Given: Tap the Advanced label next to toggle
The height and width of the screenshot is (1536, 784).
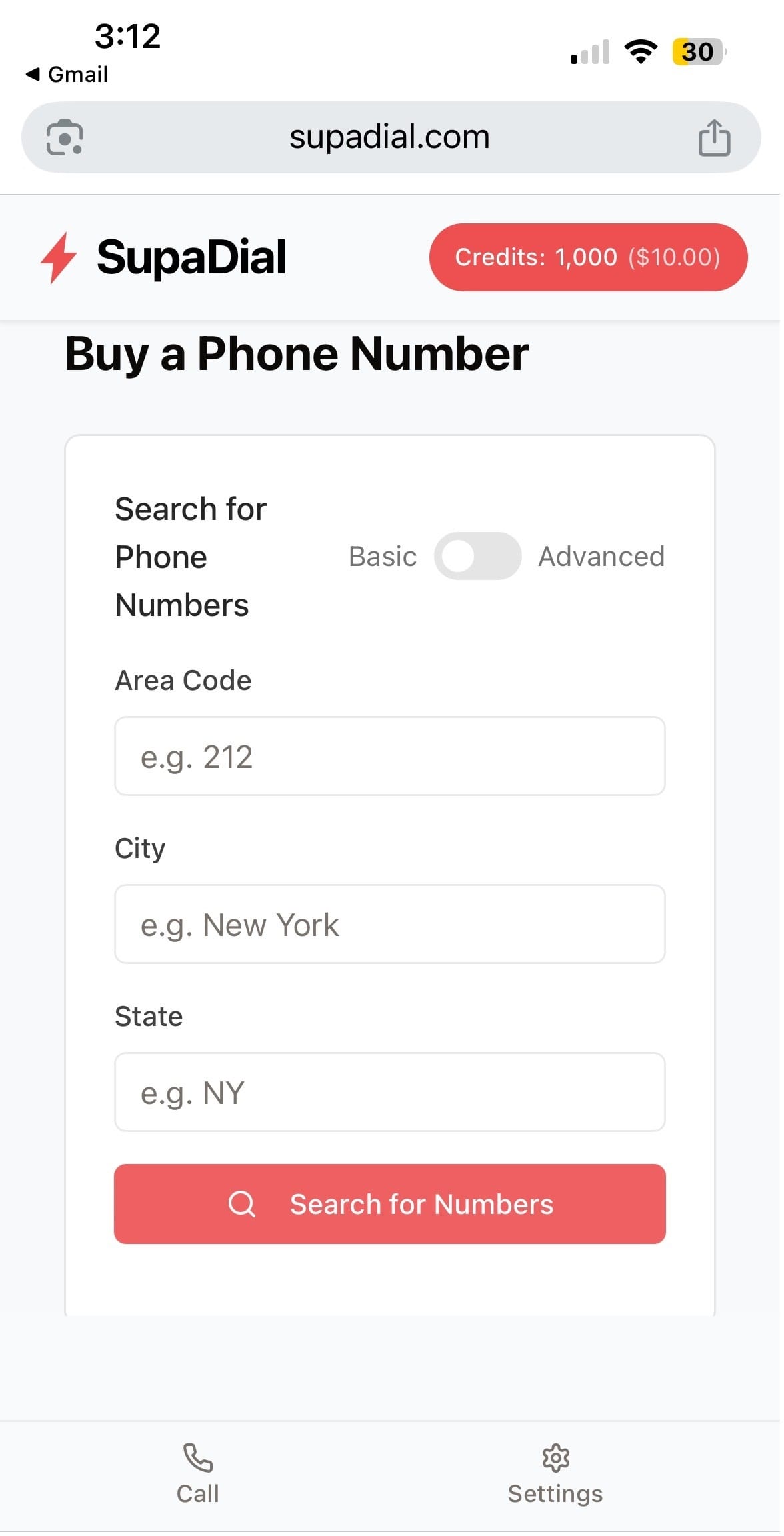Looking at the screenshot, I should [601, 555].
